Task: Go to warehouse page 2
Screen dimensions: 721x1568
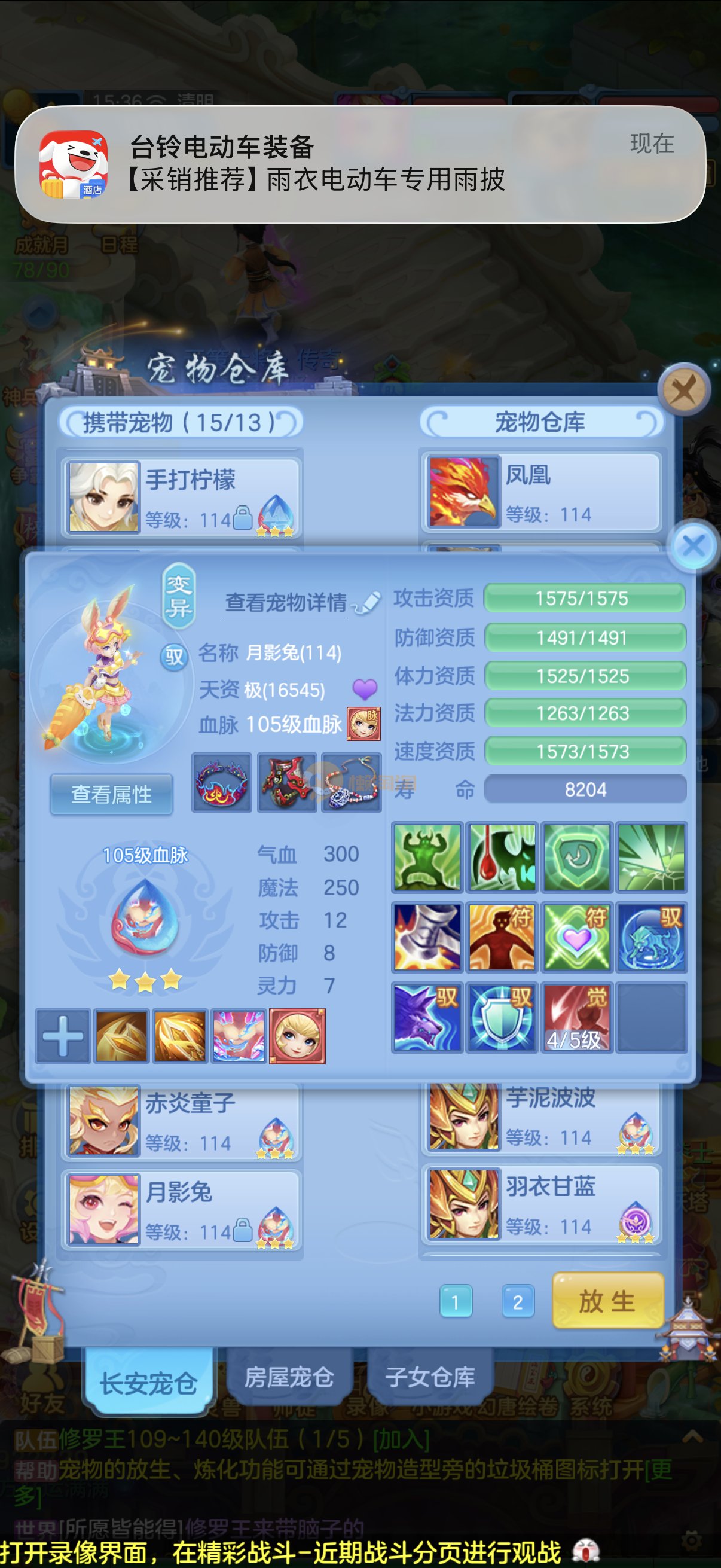Action: pyautogui.click(x=518, y=1302)
